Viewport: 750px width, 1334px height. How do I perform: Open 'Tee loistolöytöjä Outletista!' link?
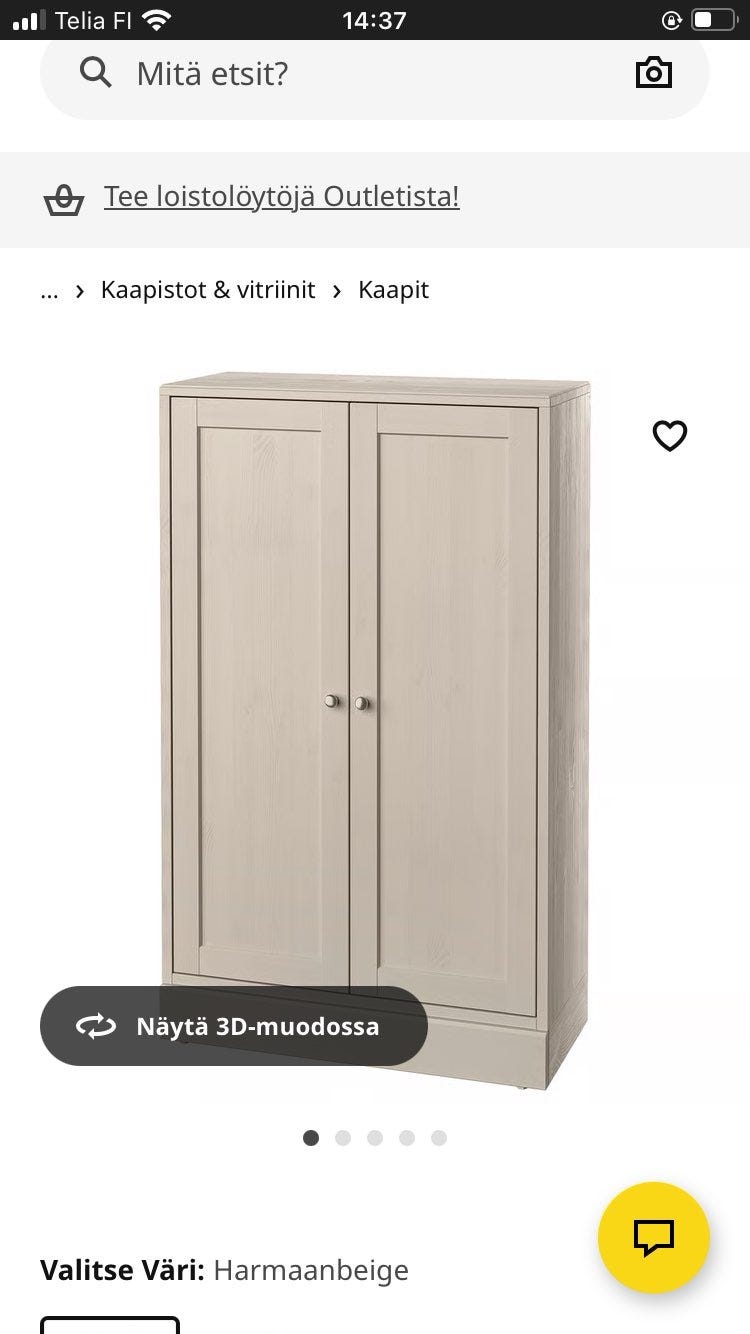282,196
